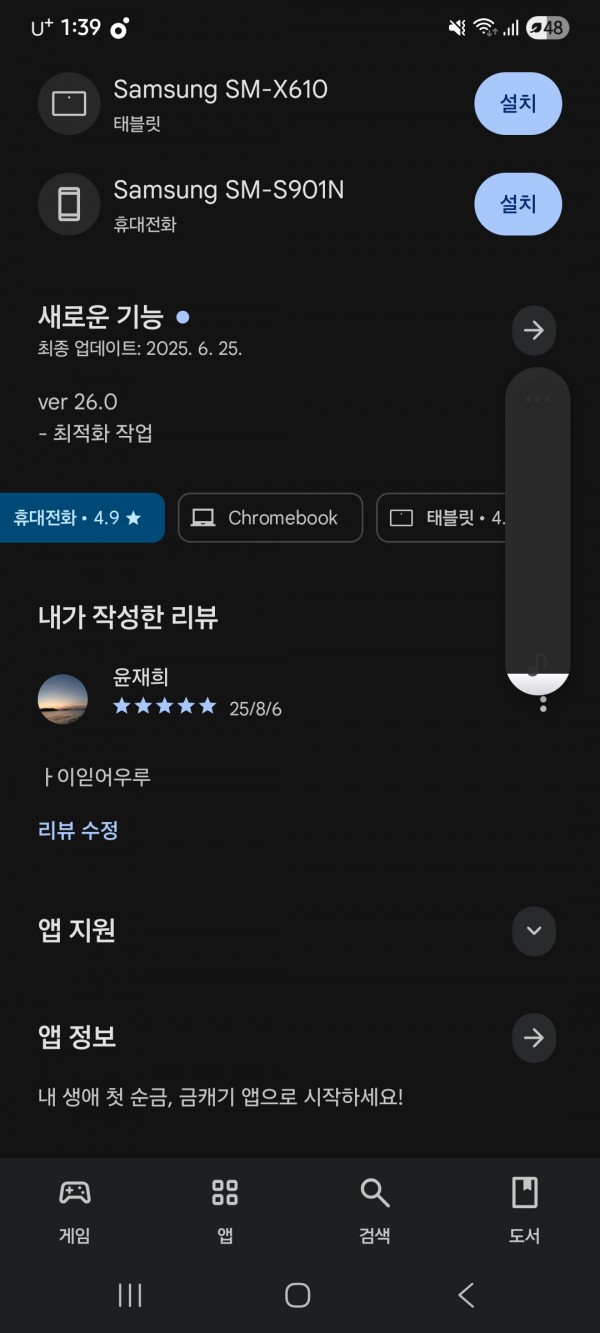Open the 새로운 기능 arrow

tap(534, 330)
